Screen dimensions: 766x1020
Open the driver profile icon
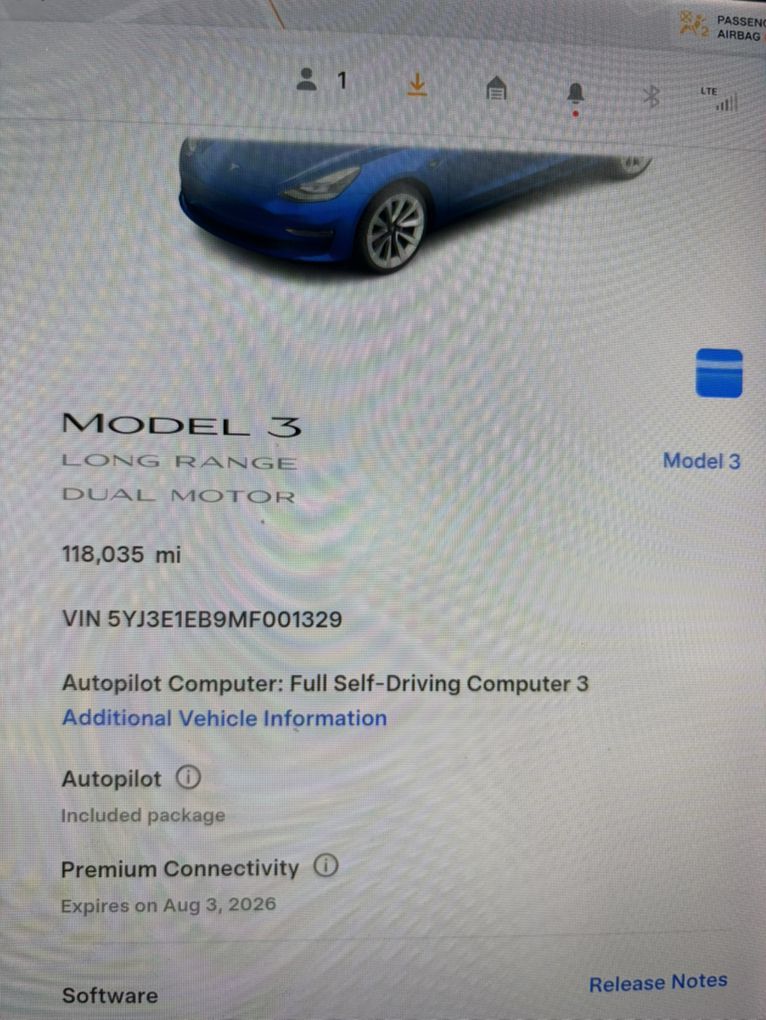point(308,80)
